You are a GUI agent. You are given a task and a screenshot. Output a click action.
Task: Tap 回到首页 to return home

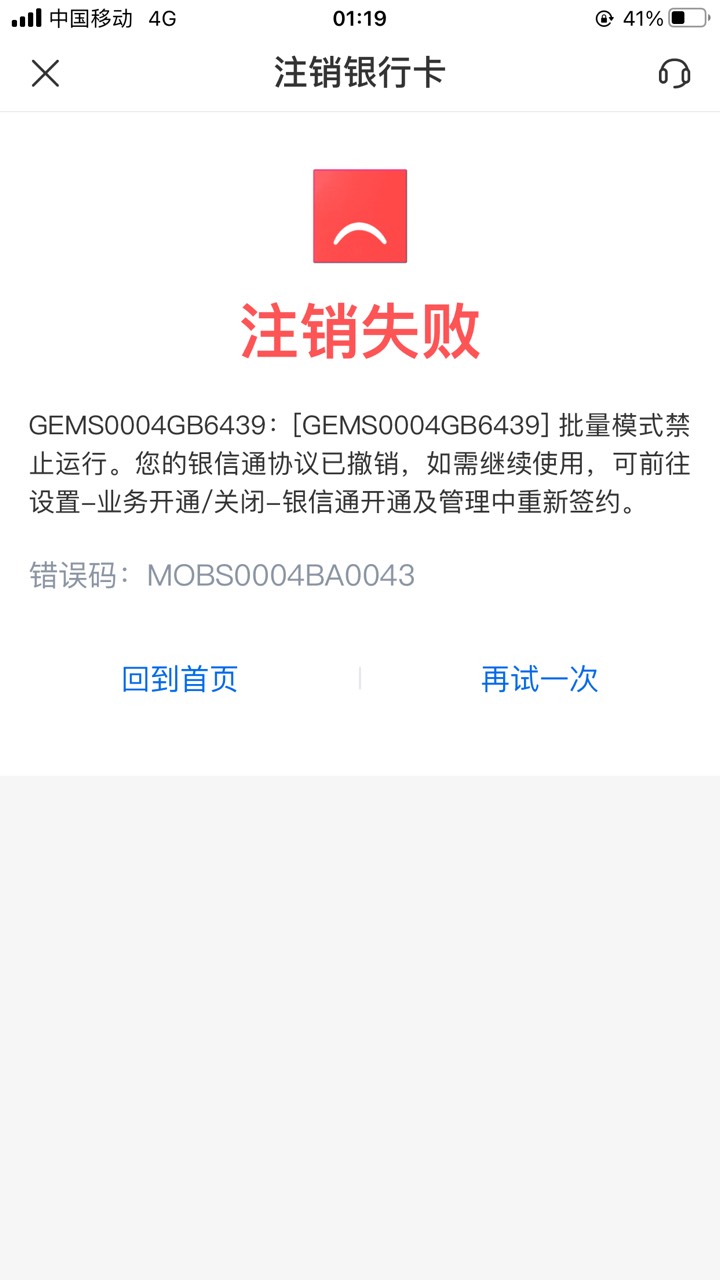click(180, 679)
